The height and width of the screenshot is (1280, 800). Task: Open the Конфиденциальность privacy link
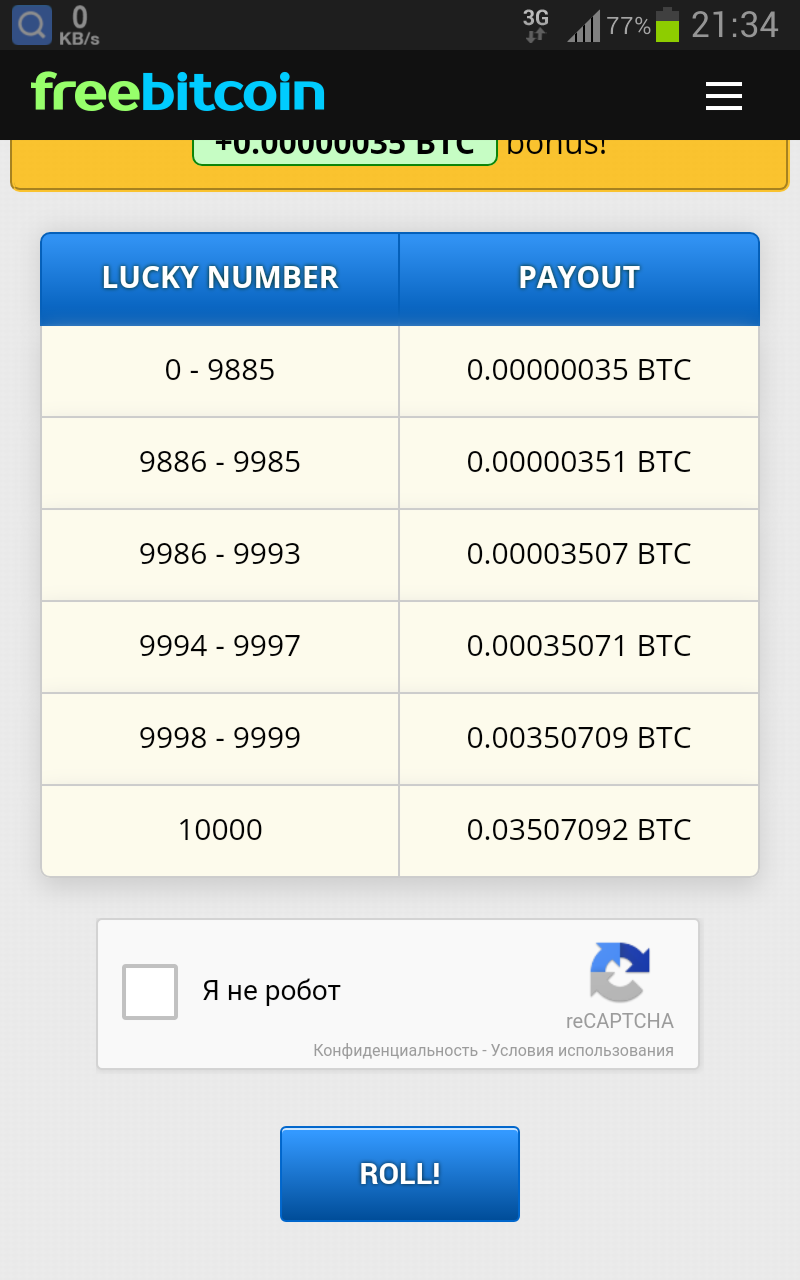(x=395, y=1050)
